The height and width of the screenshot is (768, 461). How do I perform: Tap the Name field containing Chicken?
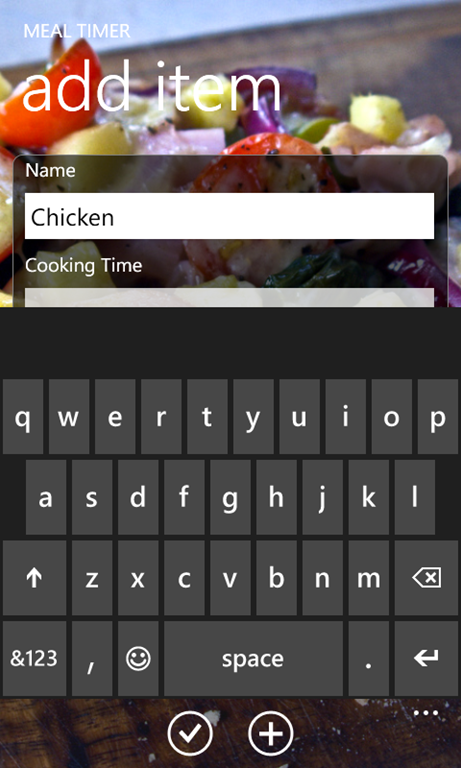point(229,216)
